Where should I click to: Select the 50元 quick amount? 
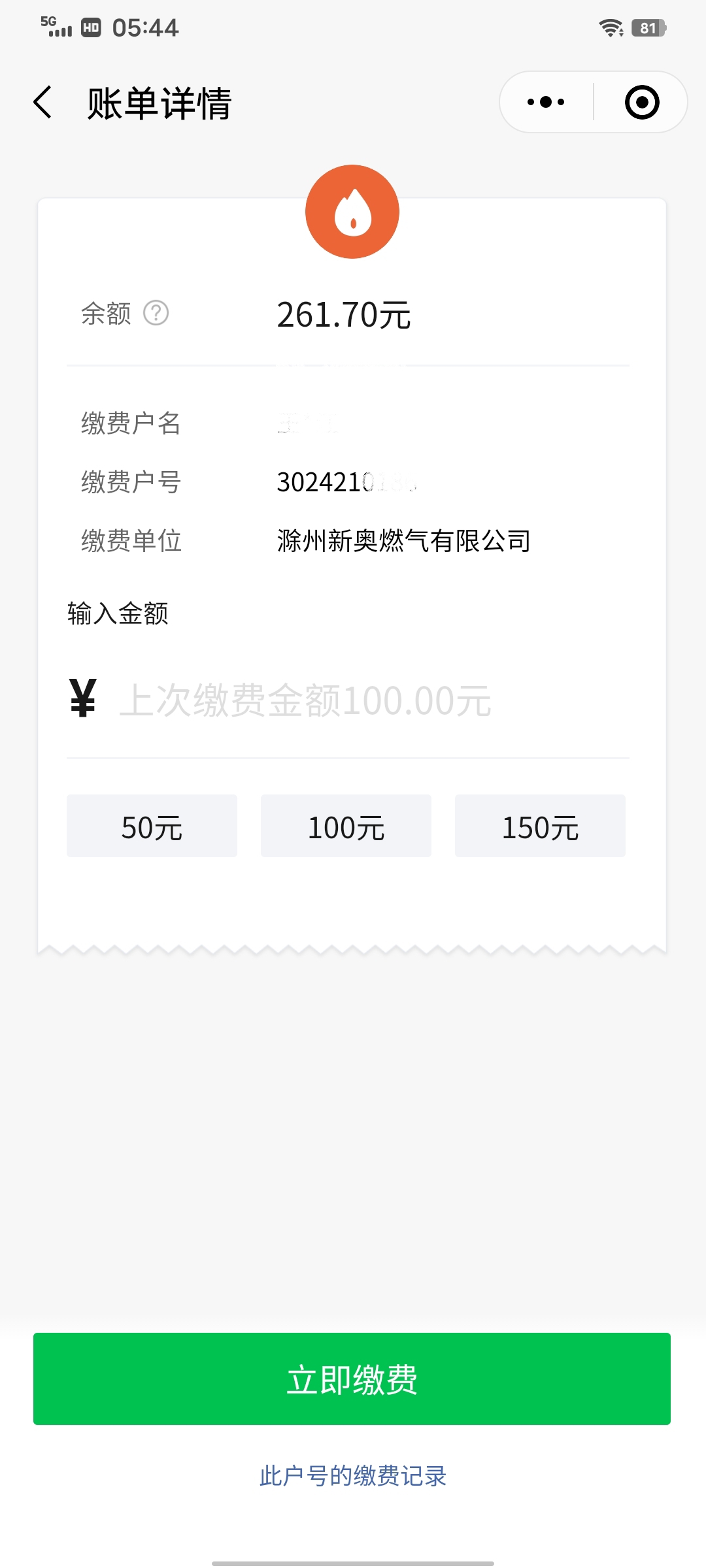pyautogui.click(x=152, y=826)
